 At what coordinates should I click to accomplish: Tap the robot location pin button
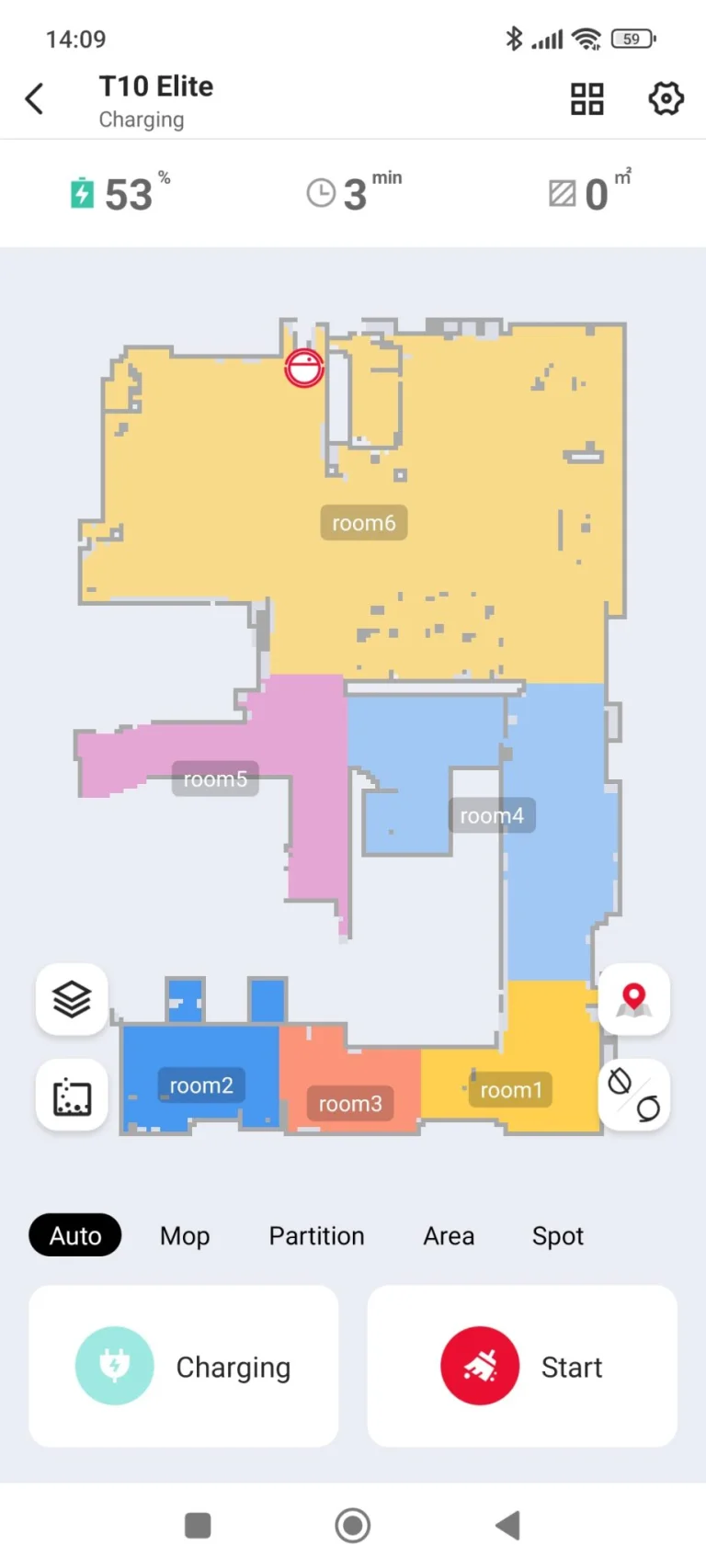coord(634,999)
